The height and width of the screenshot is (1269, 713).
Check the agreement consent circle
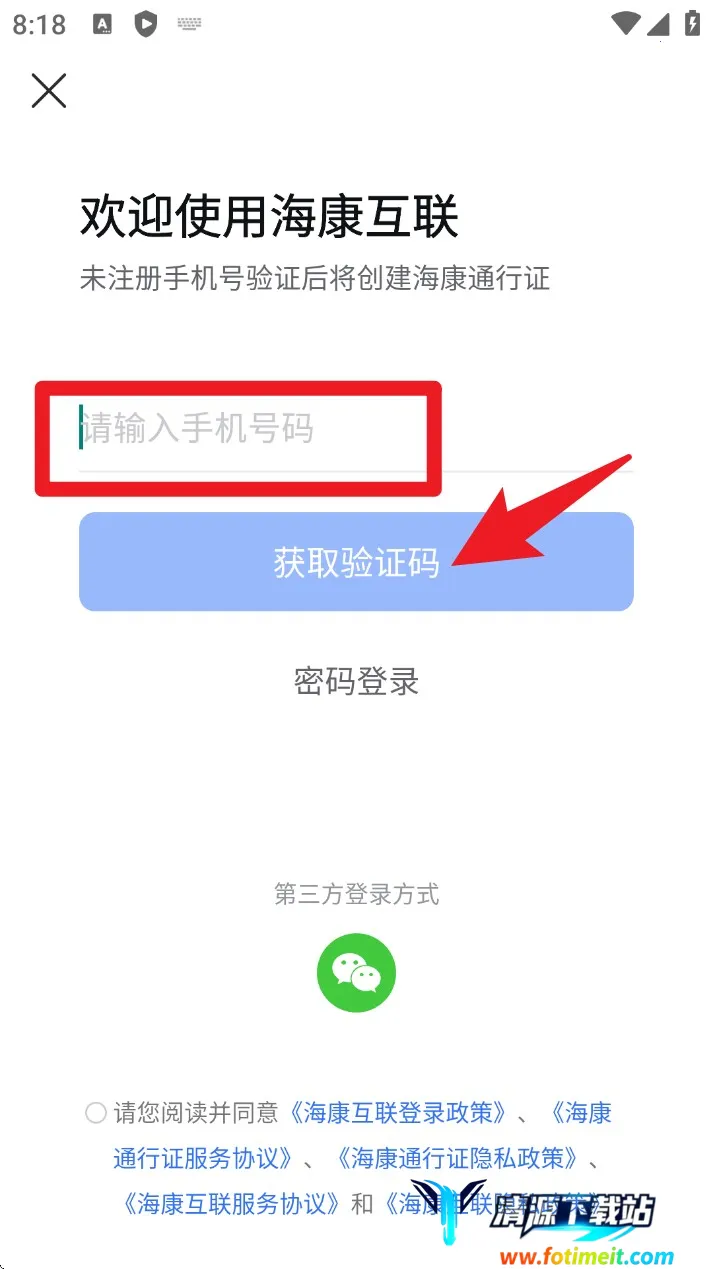pyautogui.click(x=96, y=1113)
